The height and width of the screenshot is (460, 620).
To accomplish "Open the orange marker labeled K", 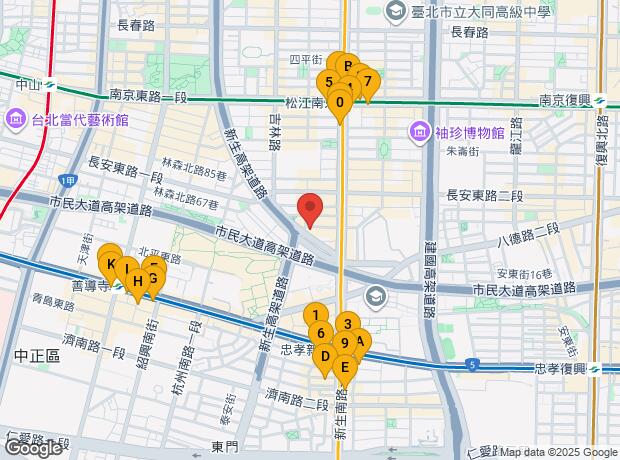I will [110, 265].
